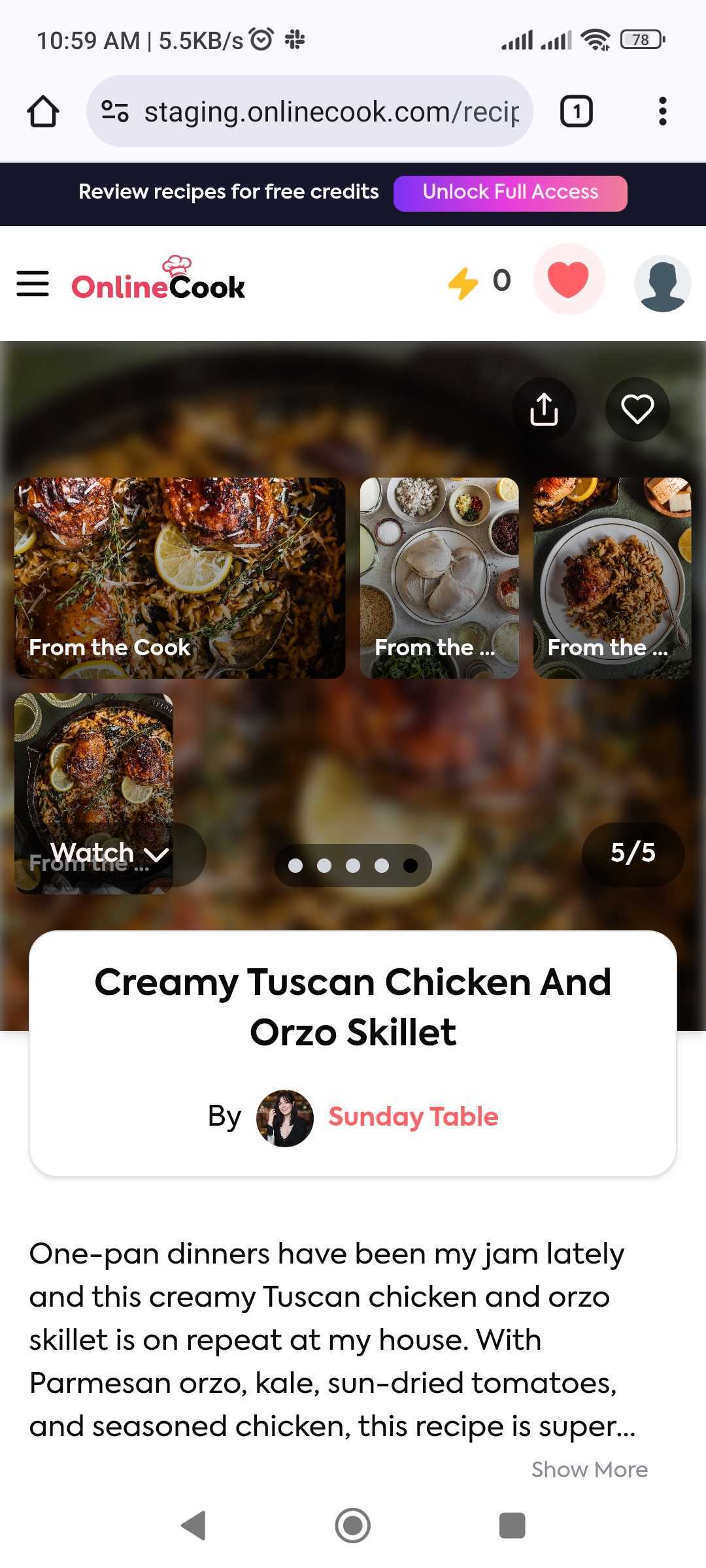Open favorites using the red heart icon

[569, 280]
